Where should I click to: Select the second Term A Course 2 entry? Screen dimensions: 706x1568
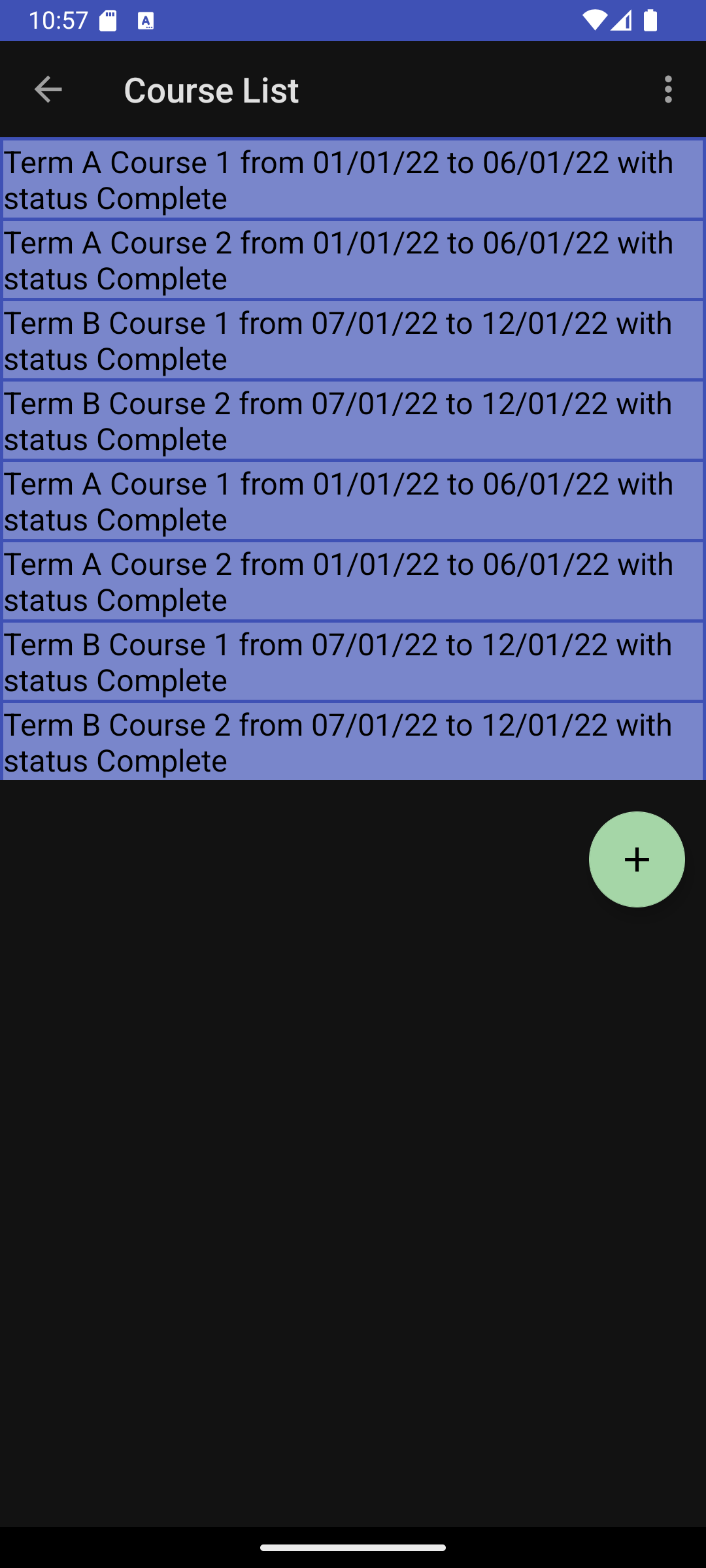click(353, 581)
